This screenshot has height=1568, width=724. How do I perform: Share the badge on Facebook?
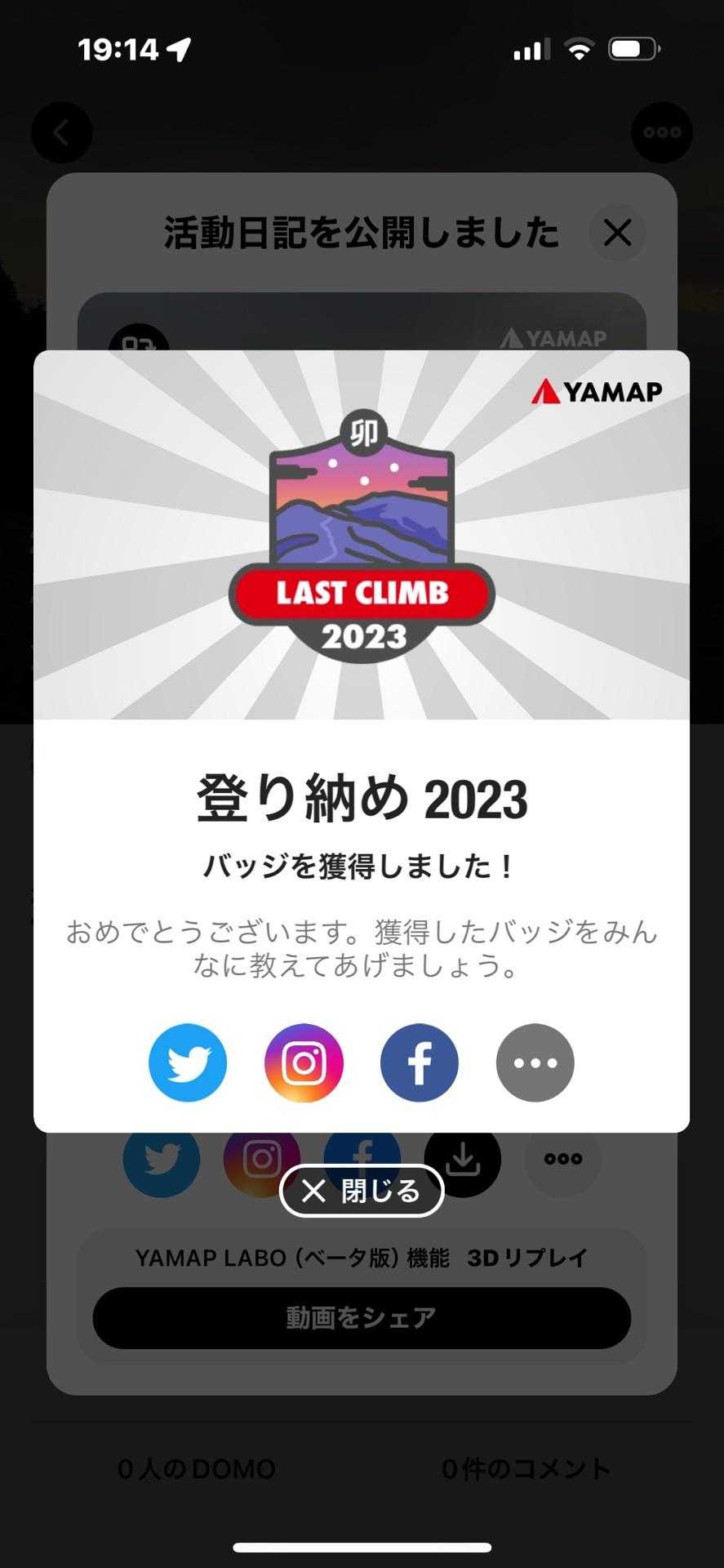click(420, 1062)
